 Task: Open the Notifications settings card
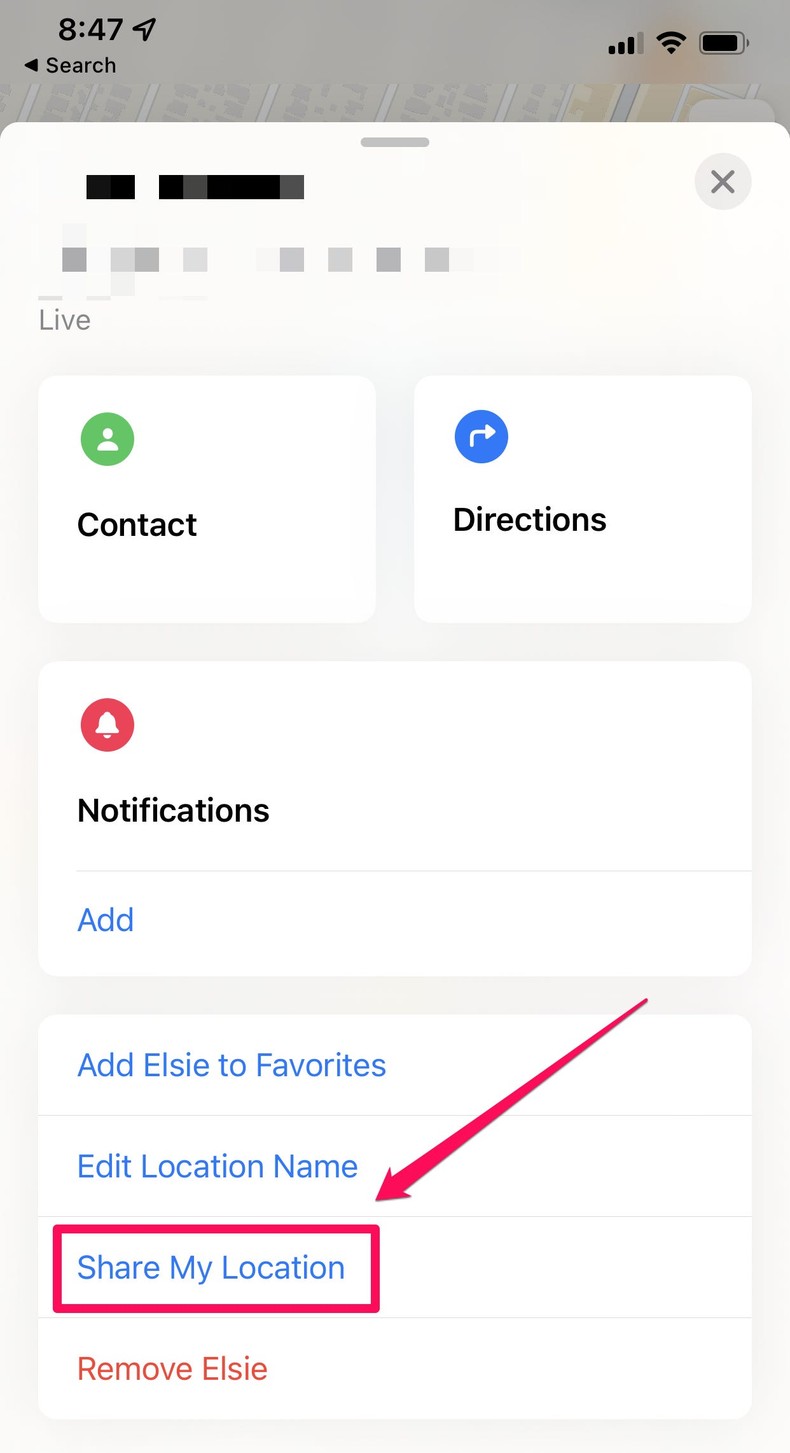(x=173, y=810)
